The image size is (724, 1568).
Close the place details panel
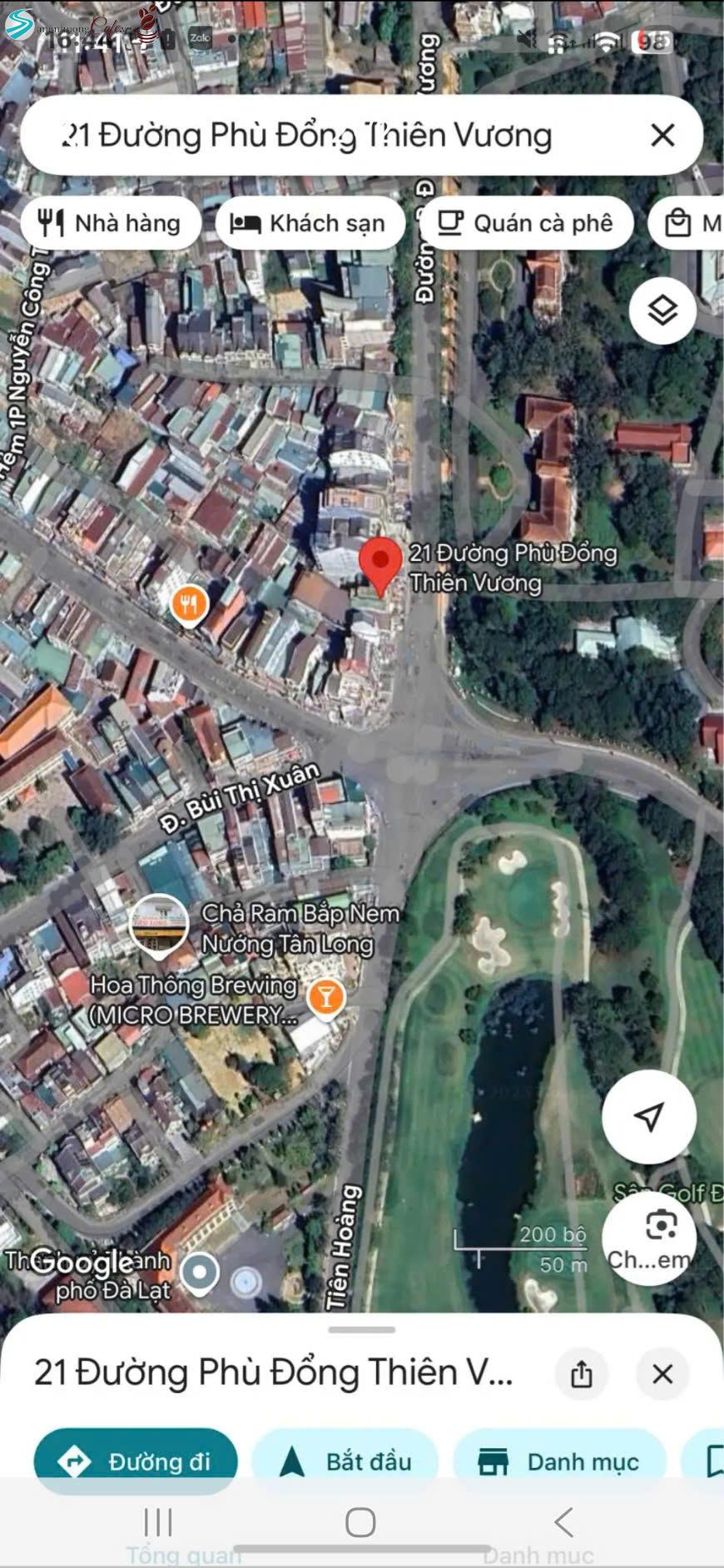click(x=662, y=1374)
